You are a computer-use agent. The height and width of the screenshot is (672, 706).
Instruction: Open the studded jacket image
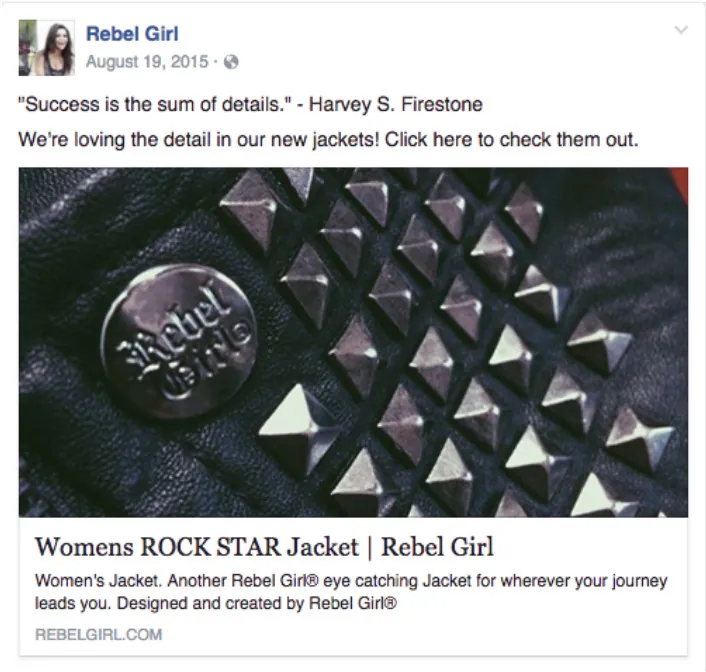(x=353, y=341)
